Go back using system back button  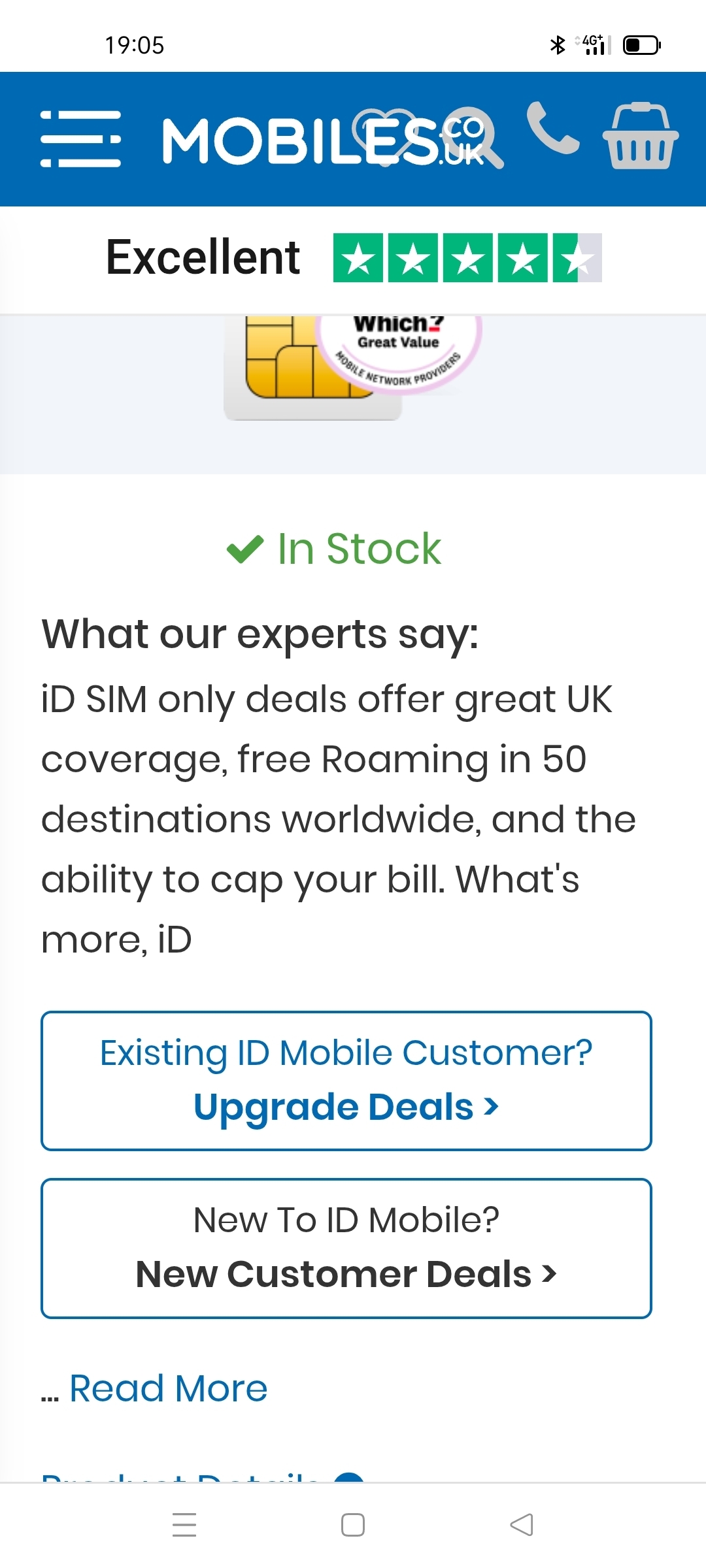(521, 1525)
